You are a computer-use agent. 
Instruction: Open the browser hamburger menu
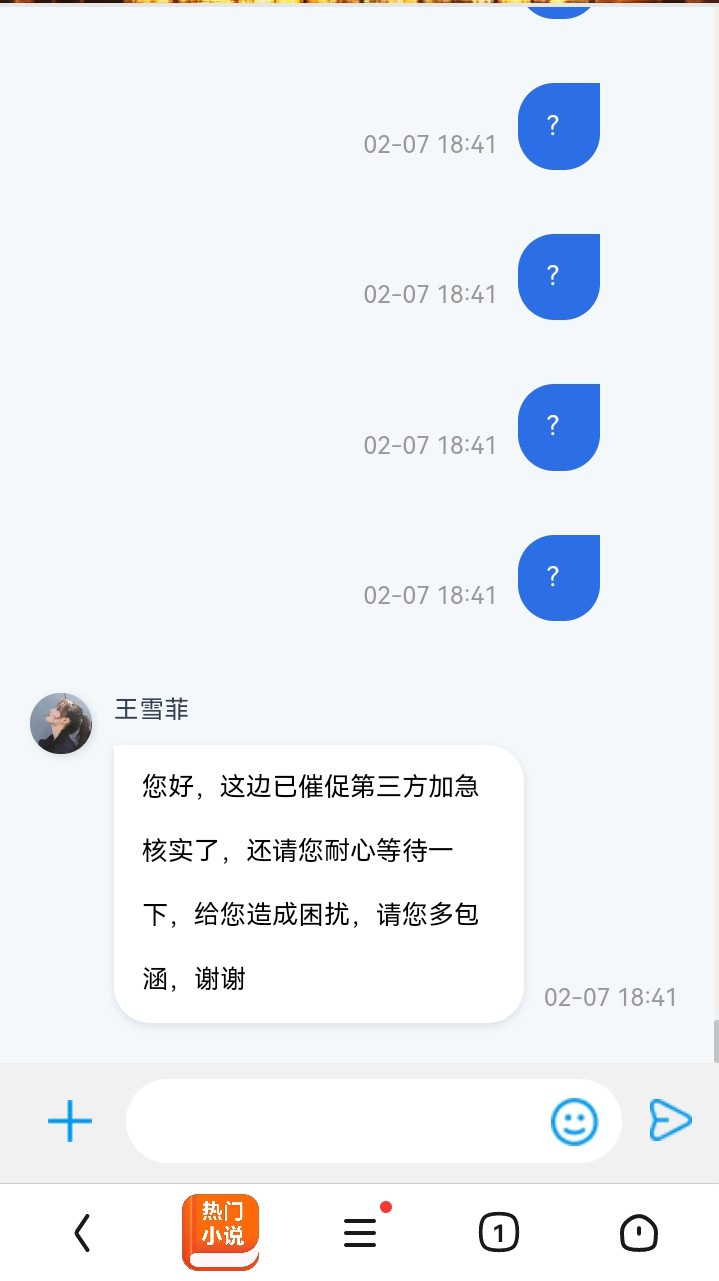(360, 1233)
